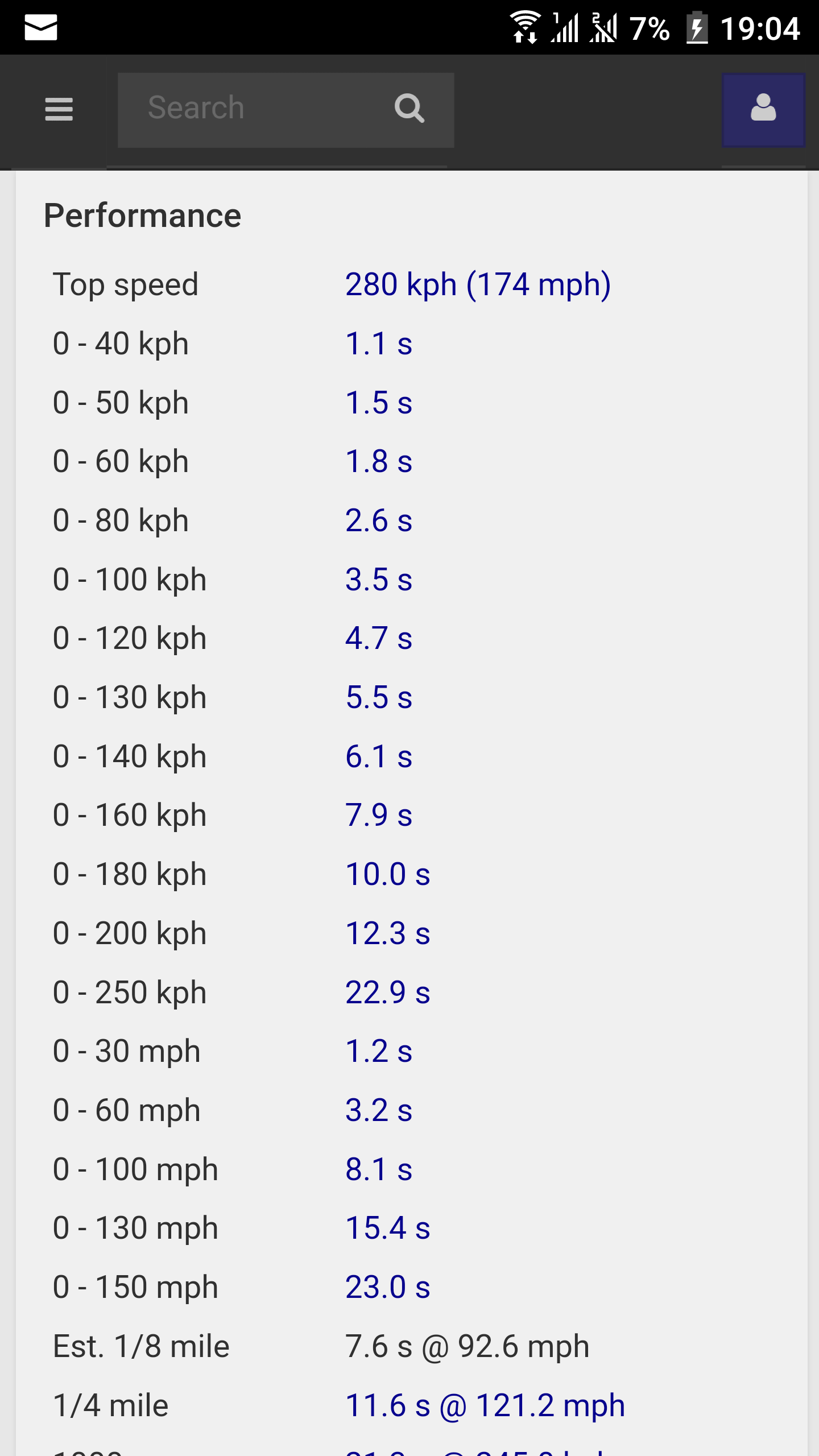Open the 0 - 100 kph 3.5 s link

pyautogui.click(x=379, y=580)
